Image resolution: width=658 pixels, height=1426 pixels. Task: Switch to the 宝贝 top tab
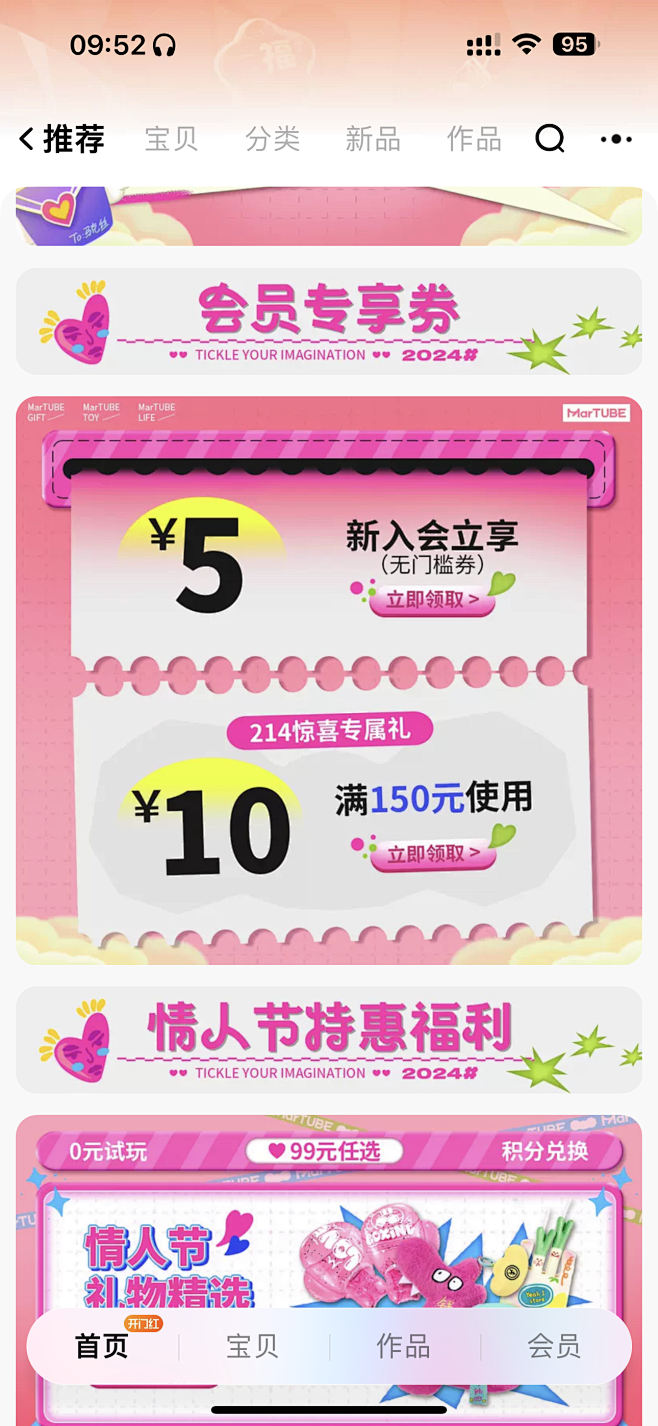tap(171, 139)
